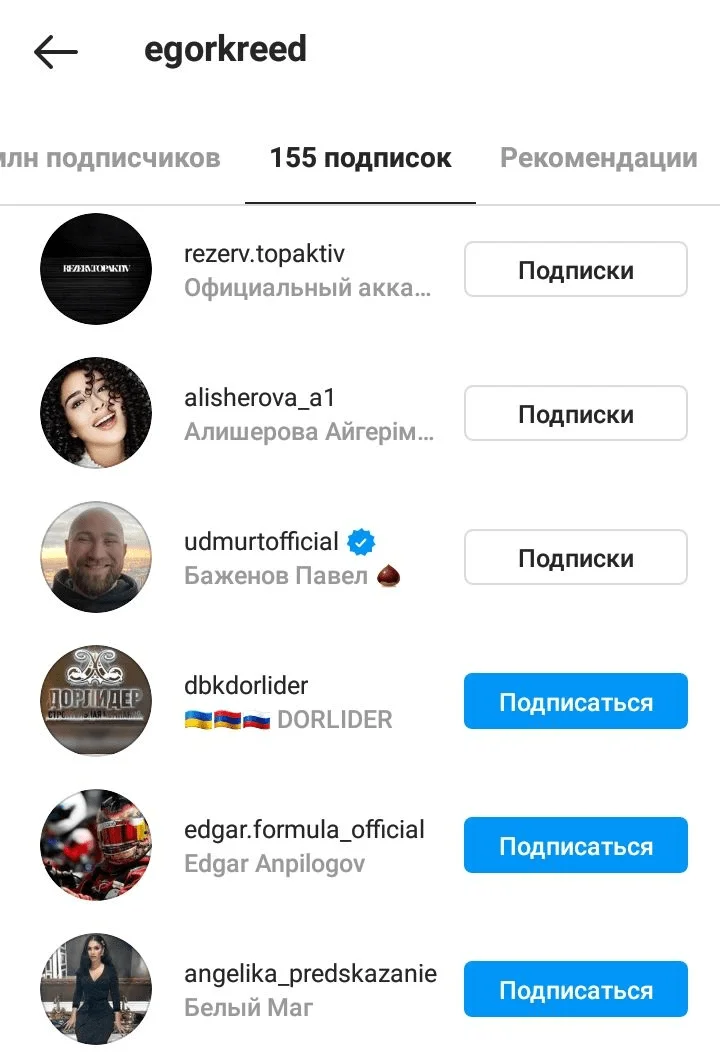Open edgar.formula_official profile
Viewport: 720px width, 1064px height.
click(304, 830)
